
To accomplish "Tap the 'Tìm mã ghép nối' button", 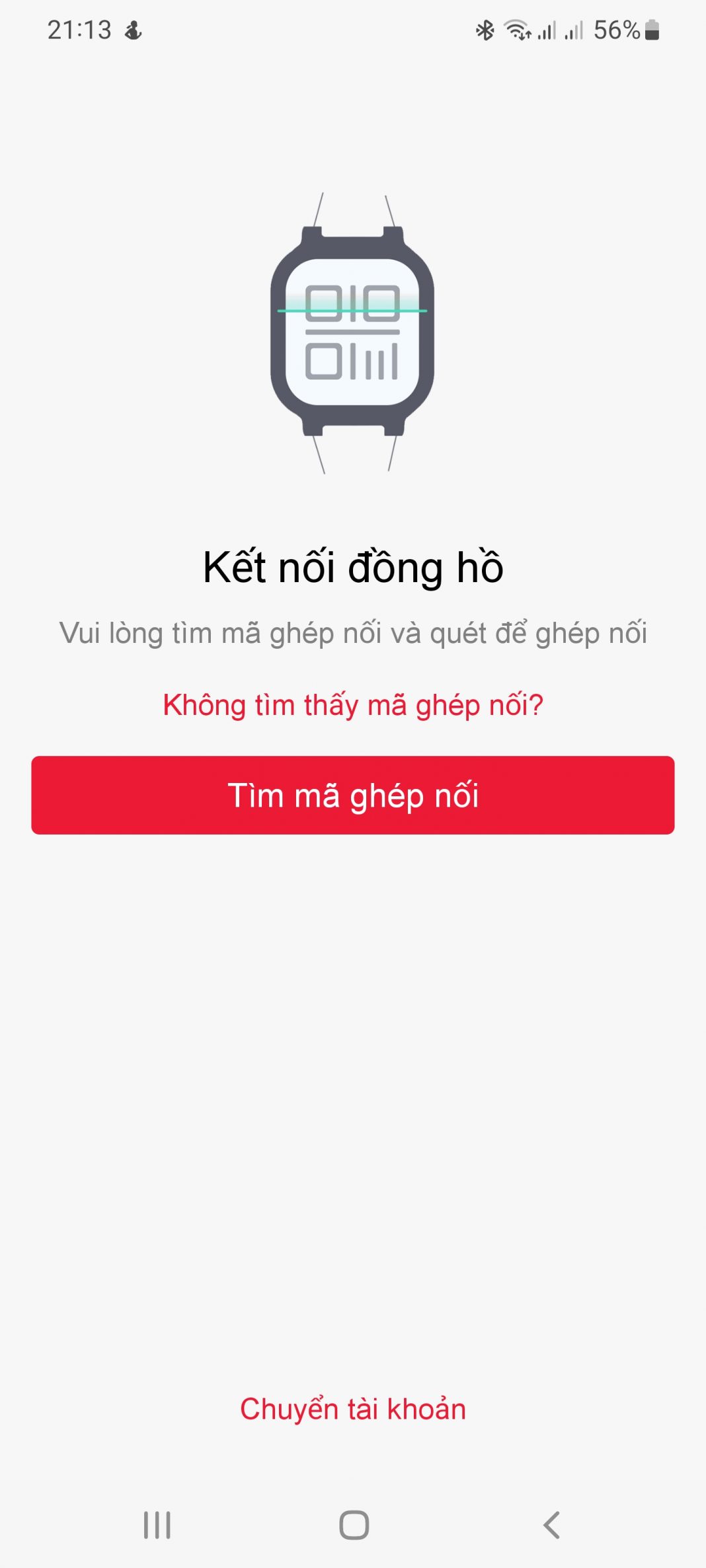I will click(353, 795).
